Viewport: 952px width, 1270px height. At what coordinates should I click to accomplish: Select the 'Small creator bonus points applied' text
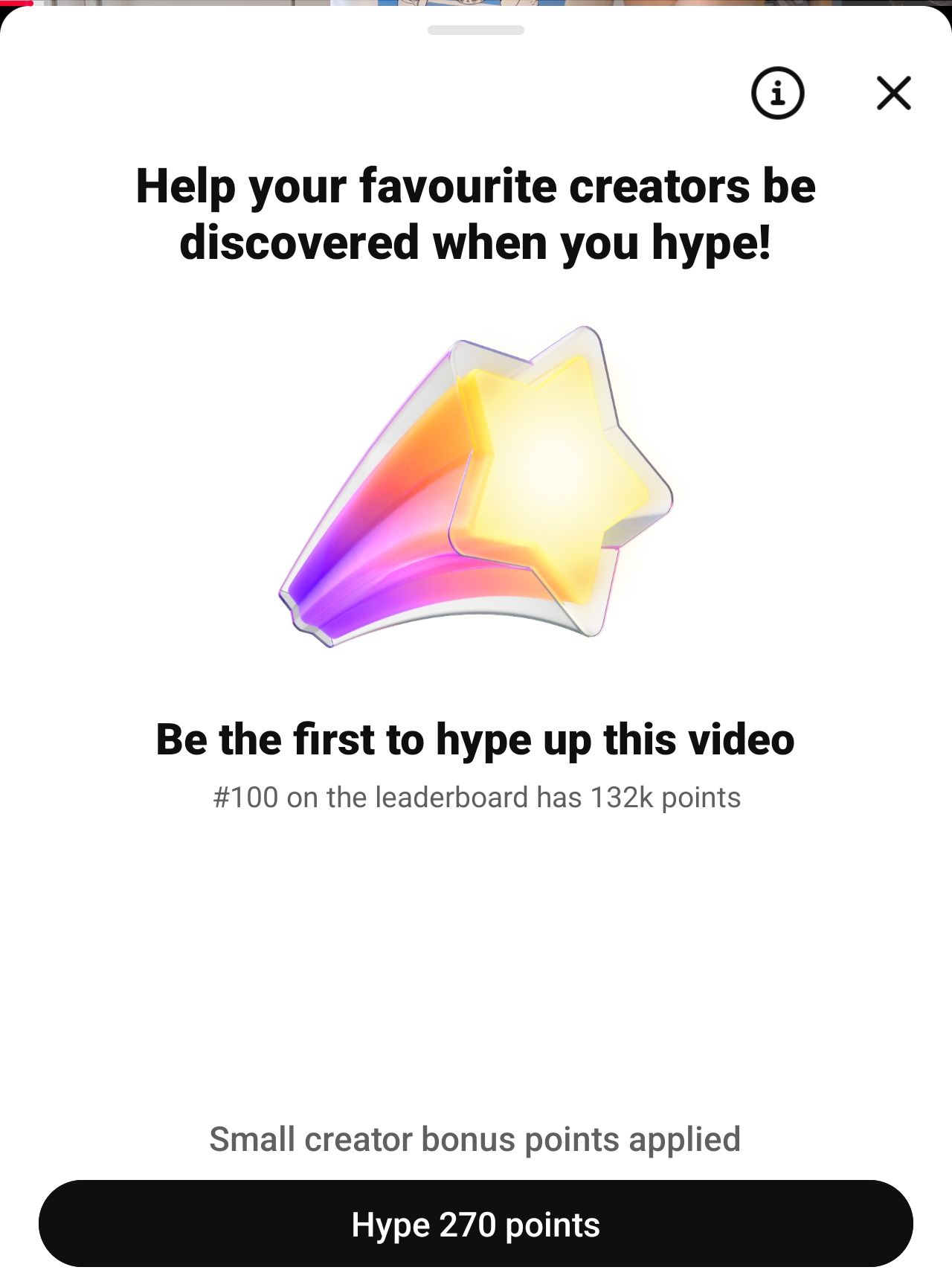point(476,1137)
